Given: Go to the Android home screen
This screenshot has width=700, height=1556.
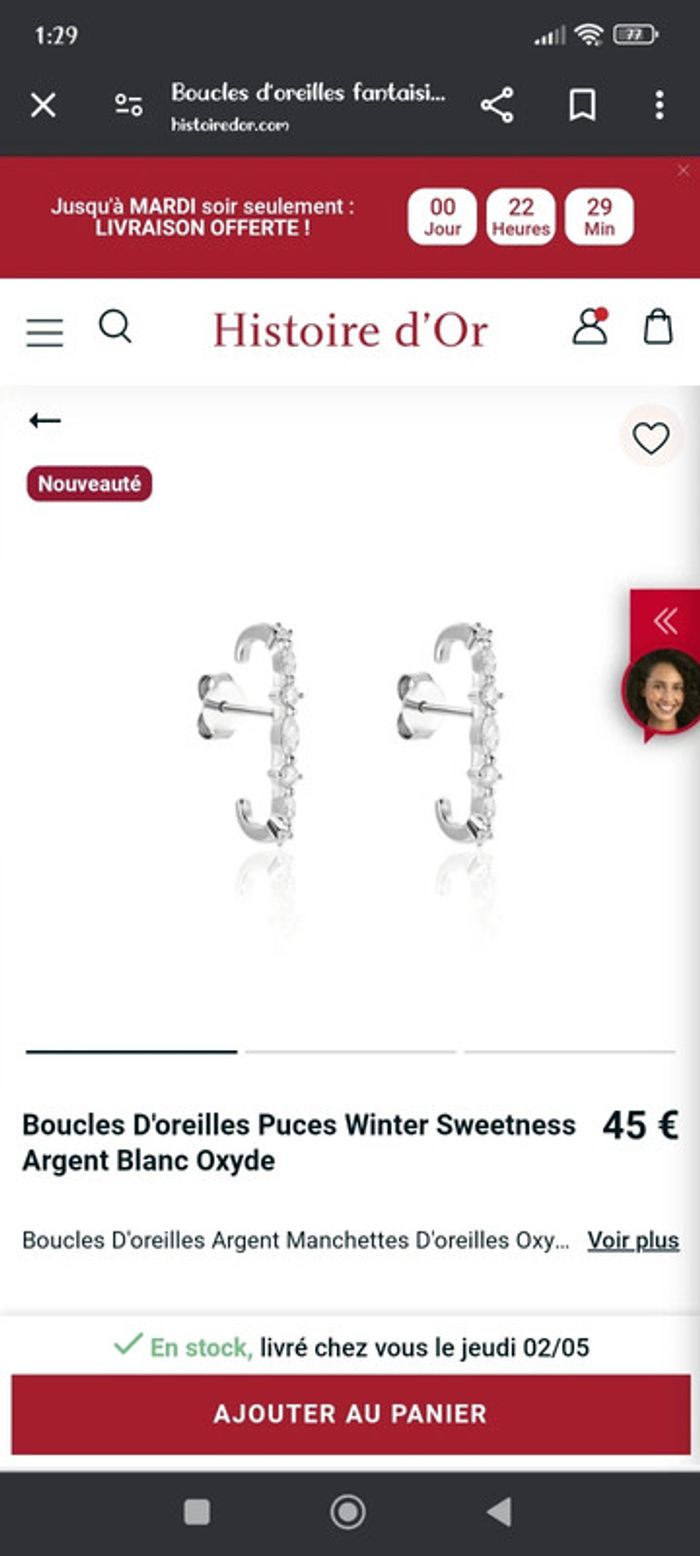Looking at the screenshot, I should pos(348,1512).
